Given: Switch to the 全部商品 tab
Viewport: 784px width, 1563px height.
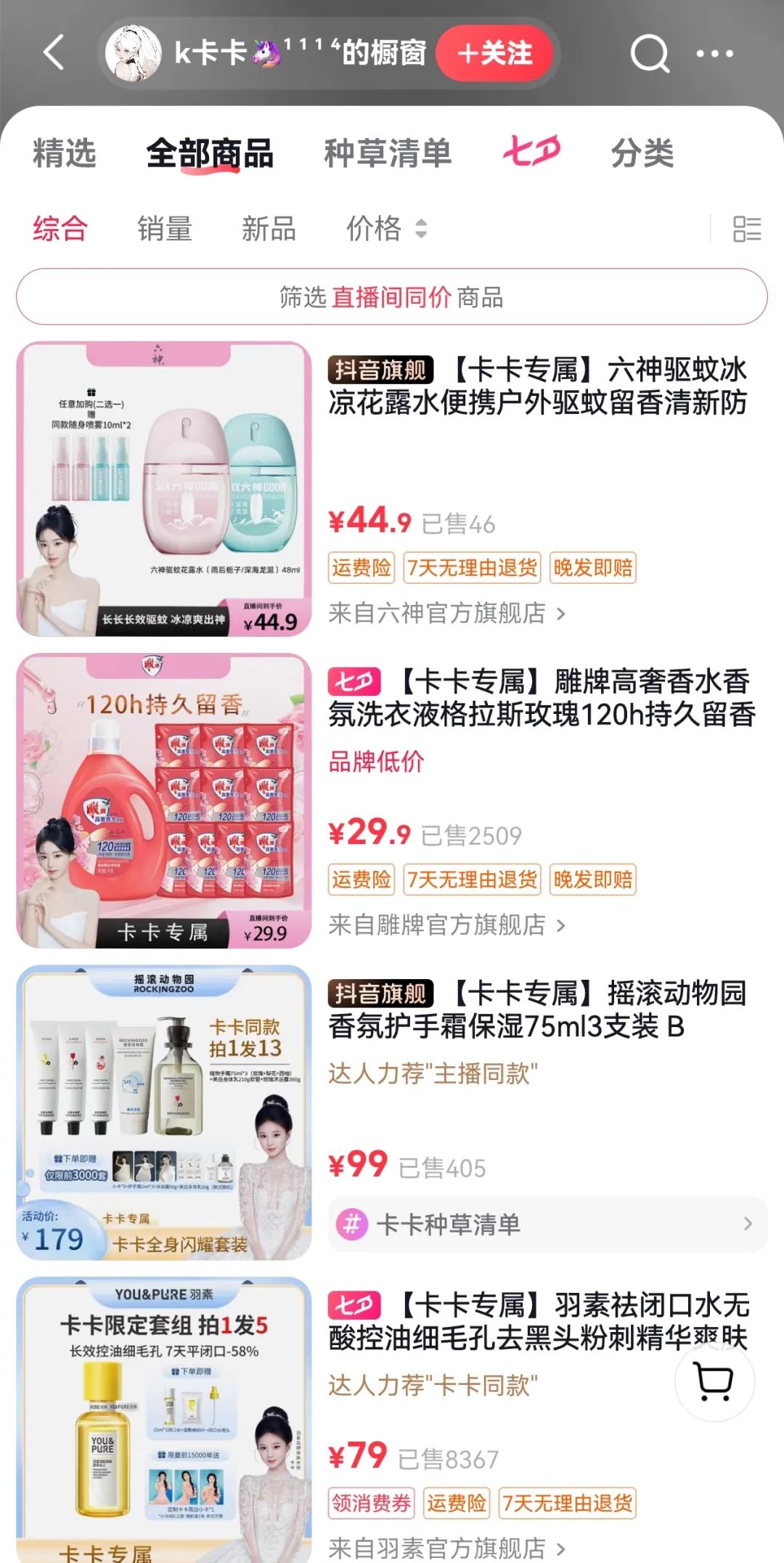Looking at the screenshot, I should [211, 151].
